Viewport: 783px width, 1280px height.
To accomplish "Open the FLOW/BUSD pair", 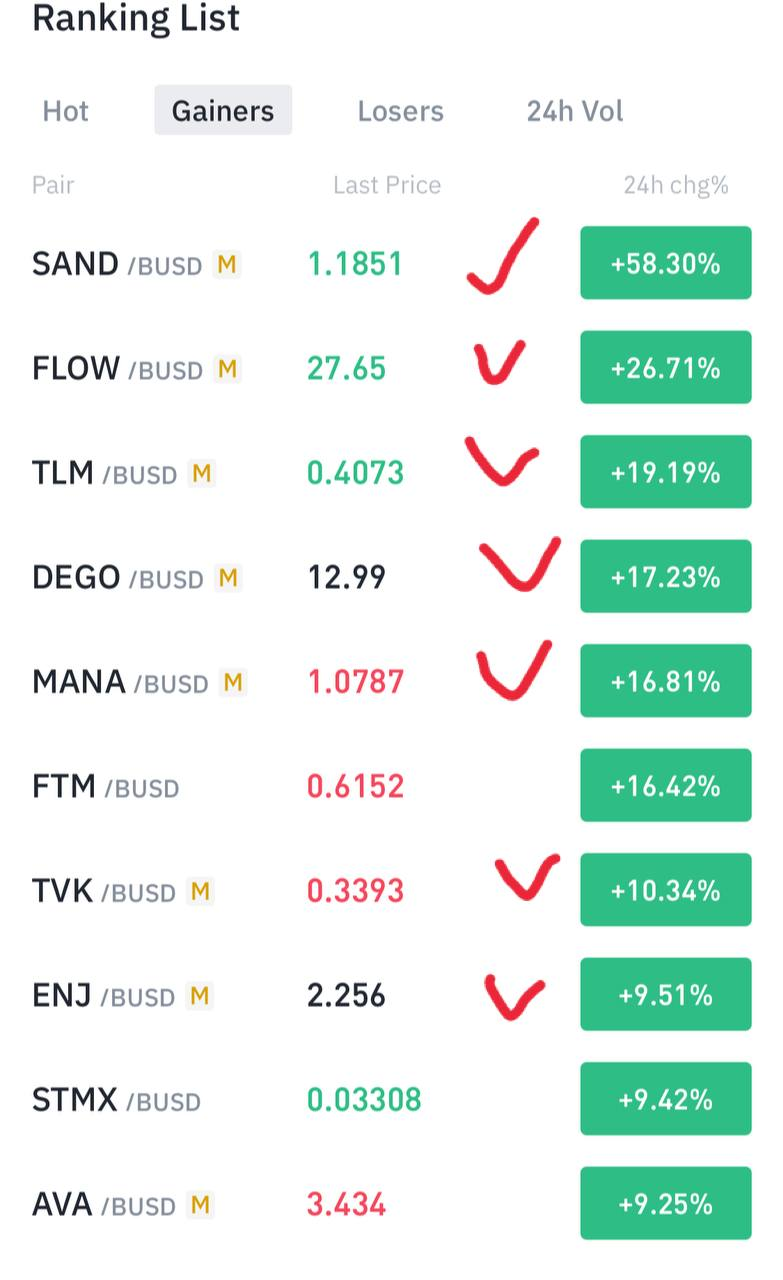I will (118, 368).
